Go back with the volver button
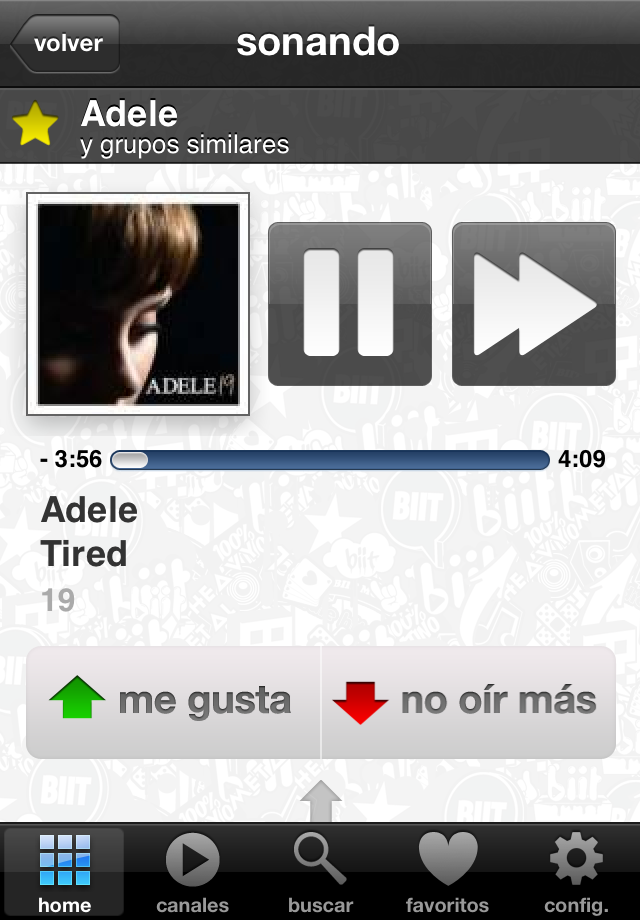 (x=66, y=44)
